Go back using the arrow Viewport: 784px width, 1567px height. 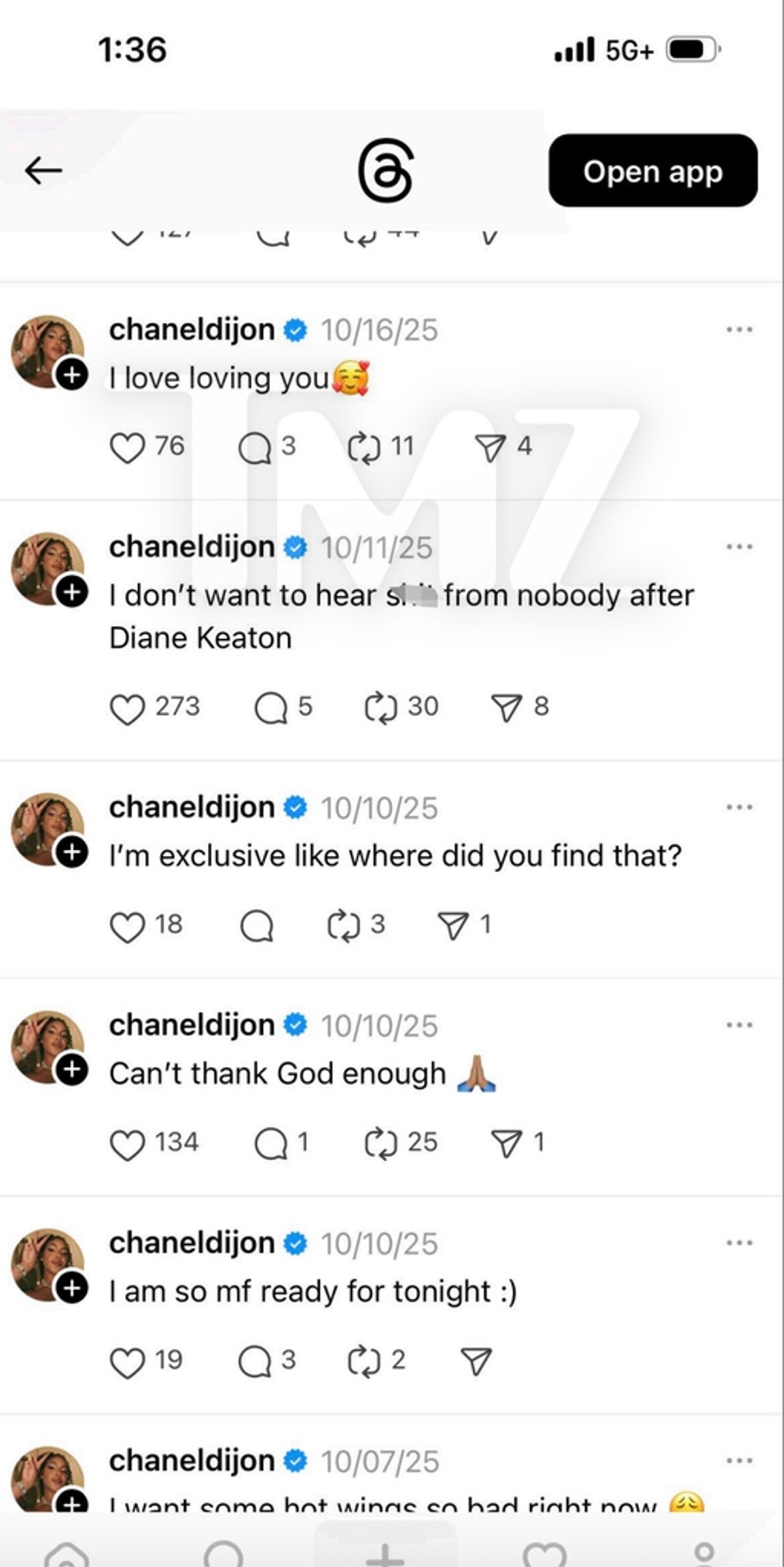(x=44, y=171)
